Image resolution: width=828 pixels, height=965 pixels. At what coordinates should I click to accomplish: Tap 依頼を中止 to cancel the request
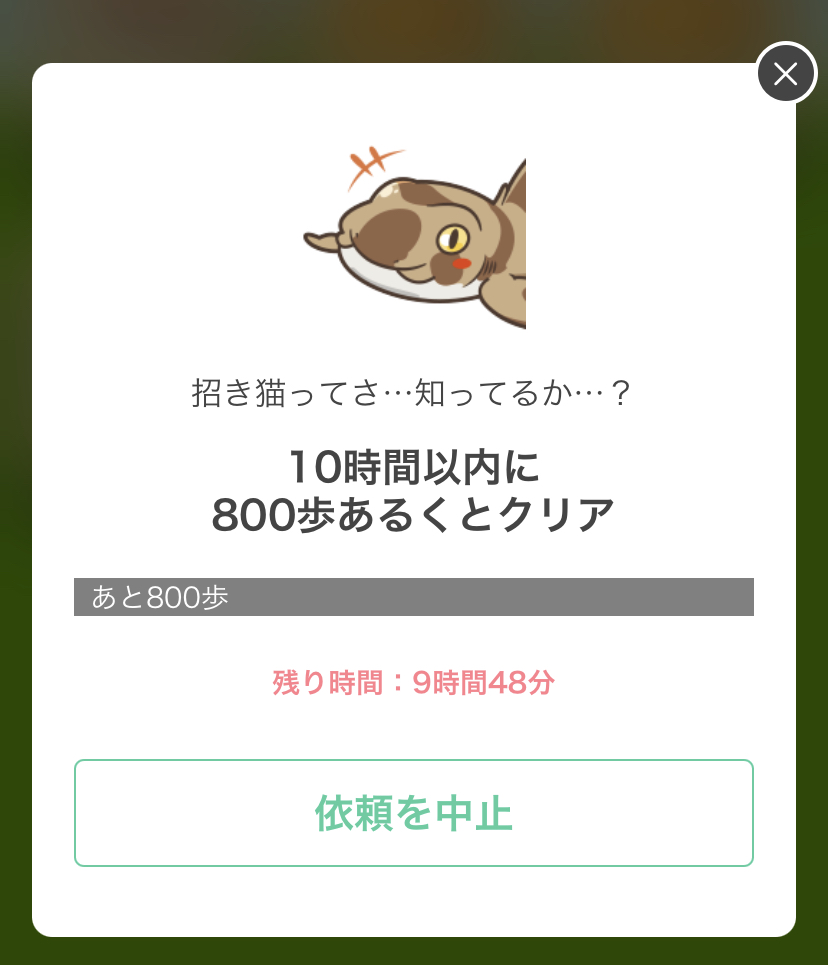coord(413,813)
